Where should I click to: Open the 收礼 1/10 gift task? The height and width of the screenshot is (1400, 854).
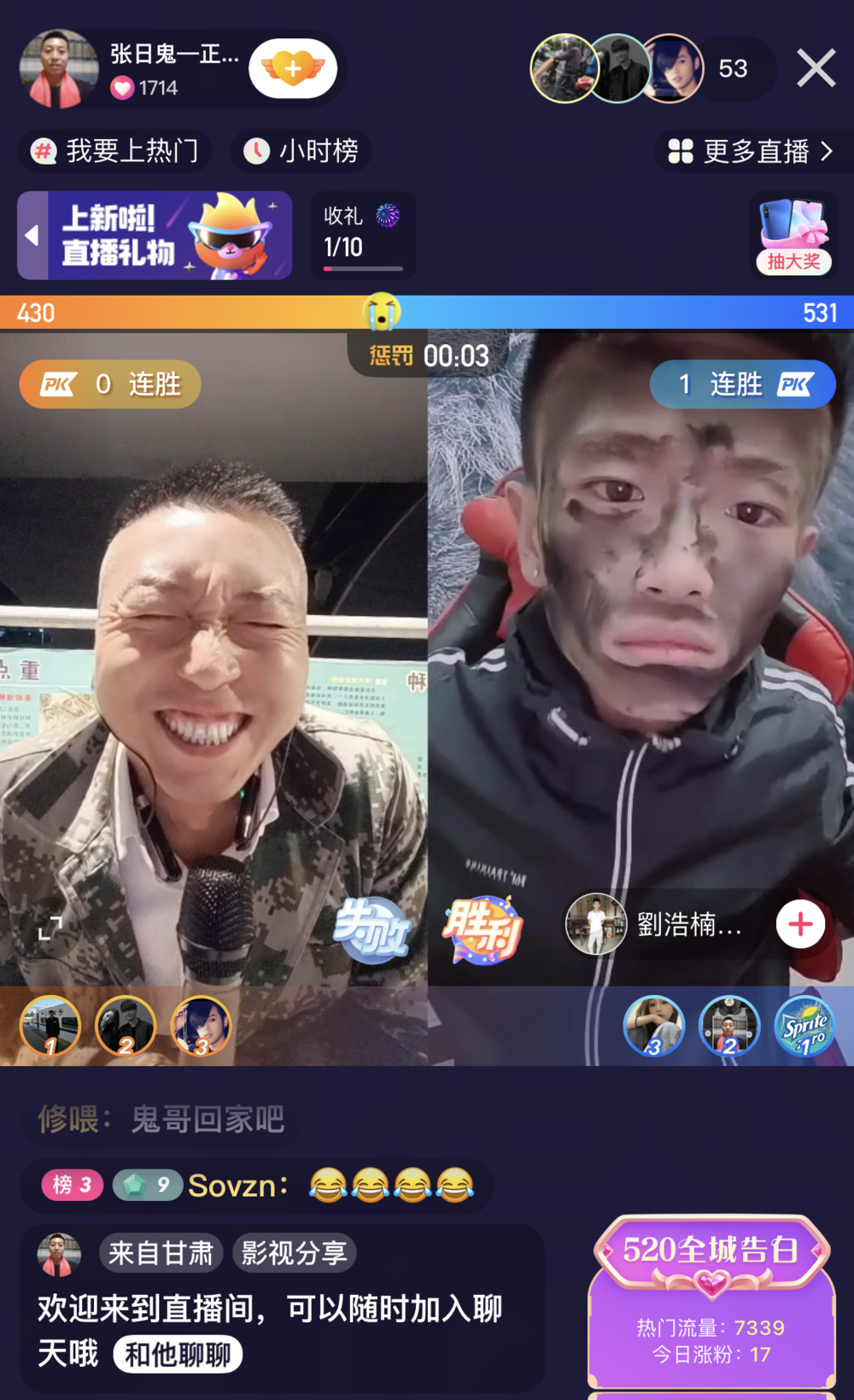[x=362, y=236]
